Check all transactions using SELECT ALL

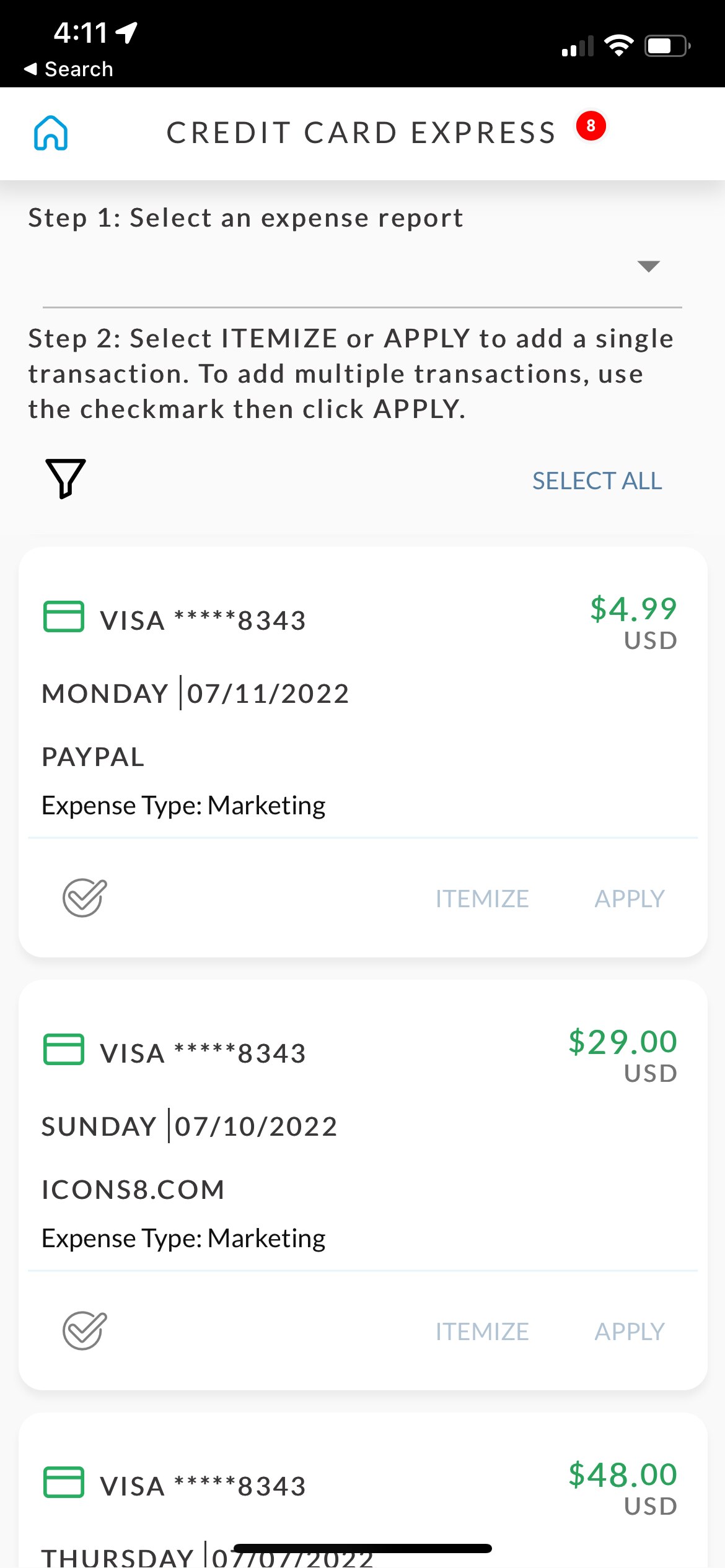pyautogui.click(x=596, y=481)
